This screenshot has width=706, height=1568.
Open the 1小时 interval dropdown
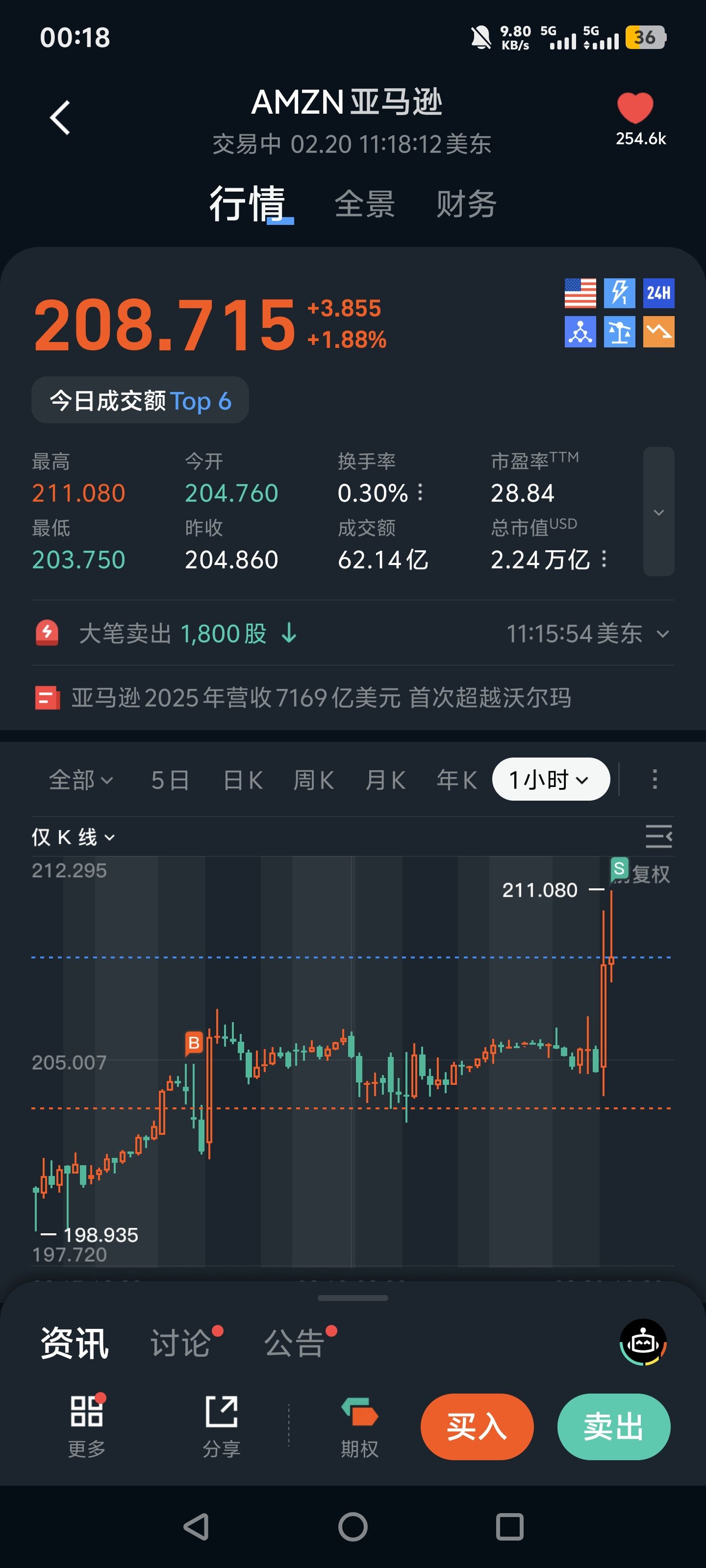pyautogui.click(x=550, y=780)
